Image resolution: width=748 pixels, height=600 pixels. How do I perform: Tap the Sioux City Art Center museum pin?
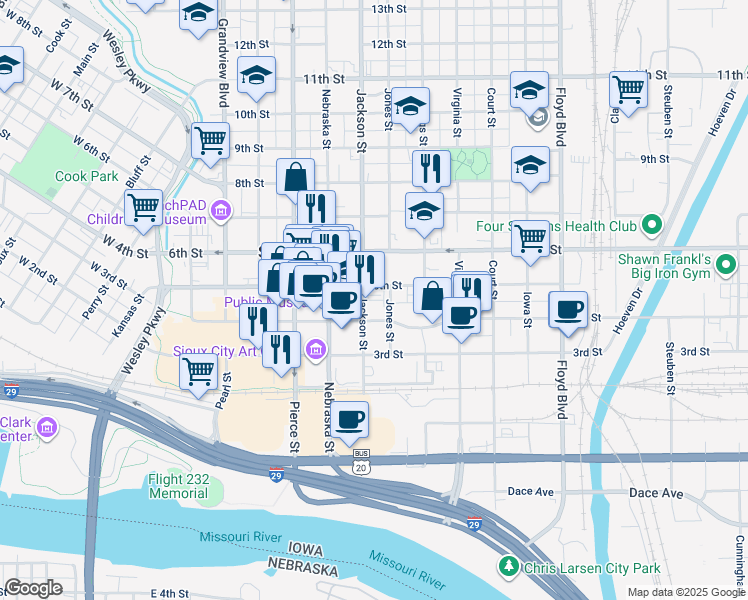(x=316, y=350)
